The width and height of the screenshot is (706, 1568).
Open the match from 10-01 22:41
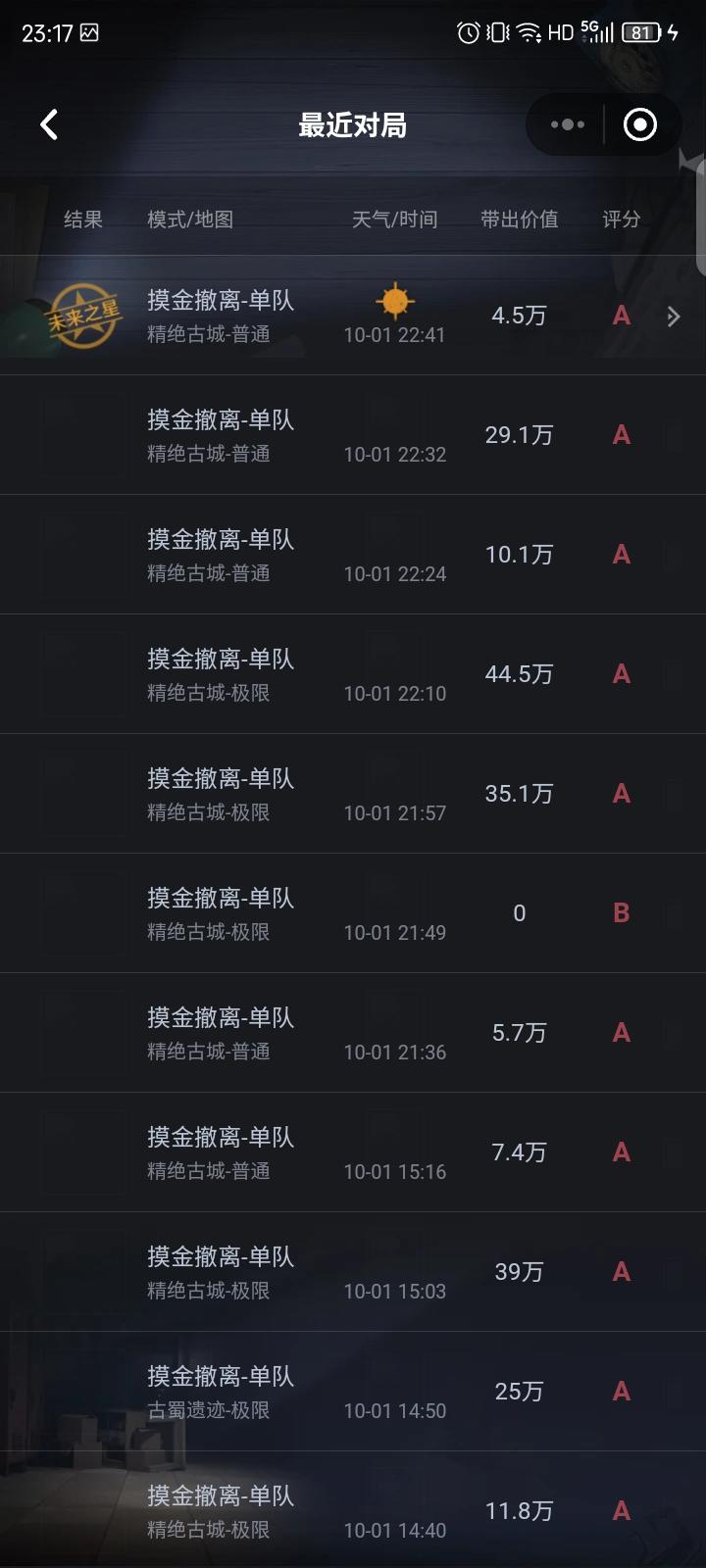(353, 316)
